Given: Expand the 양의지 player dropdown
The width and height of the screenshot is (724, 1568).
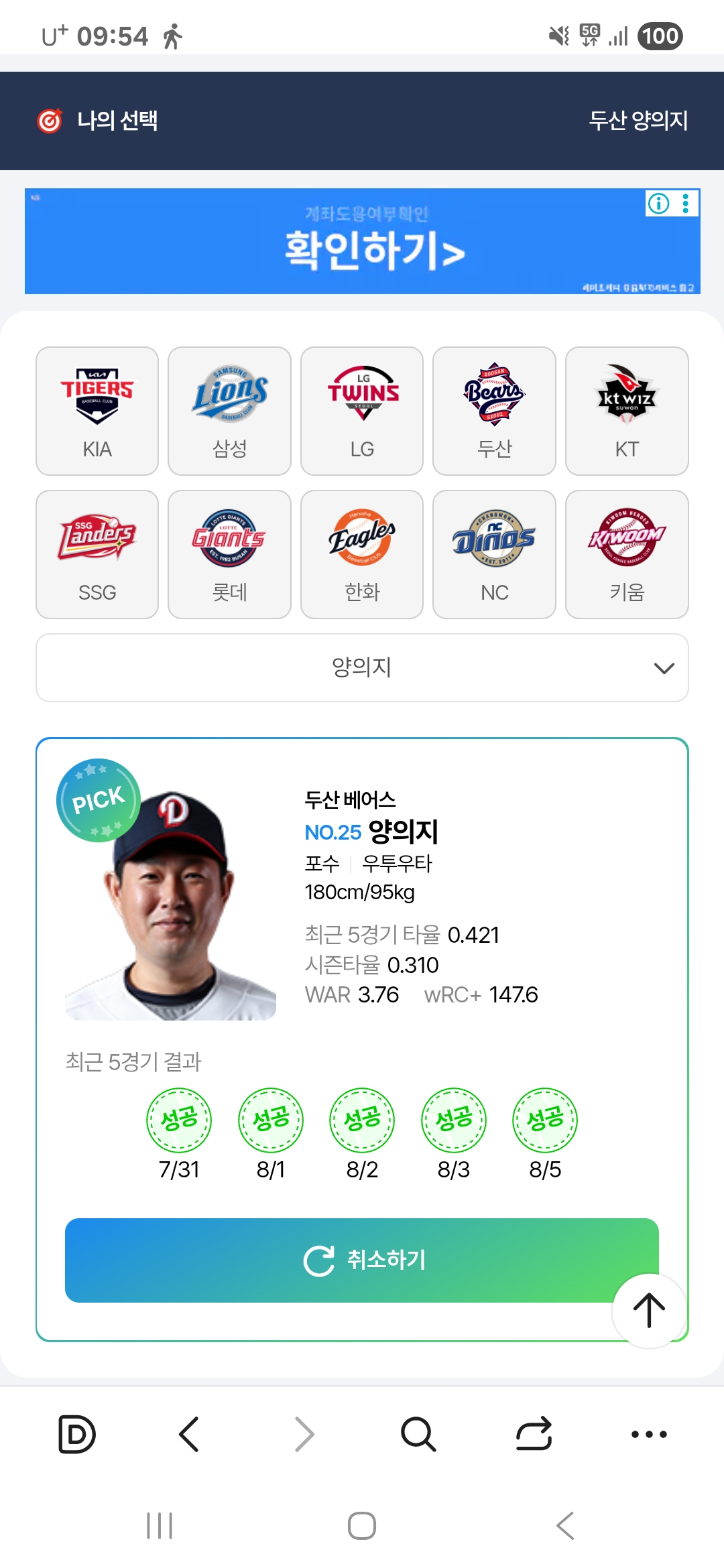Looking at the screenshot, I should (x=362, y=667).
